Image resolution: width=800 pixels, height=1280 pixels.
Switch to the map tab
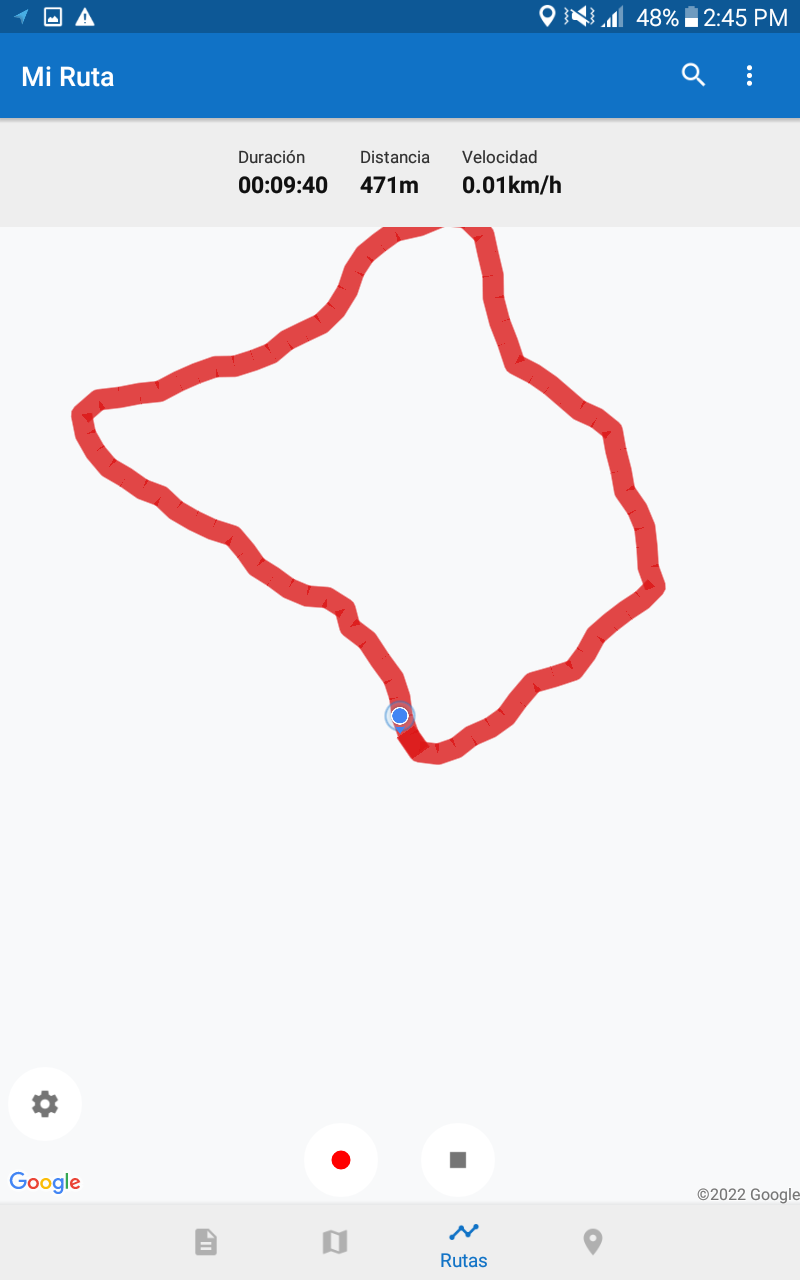click(x=335, y=1242)
